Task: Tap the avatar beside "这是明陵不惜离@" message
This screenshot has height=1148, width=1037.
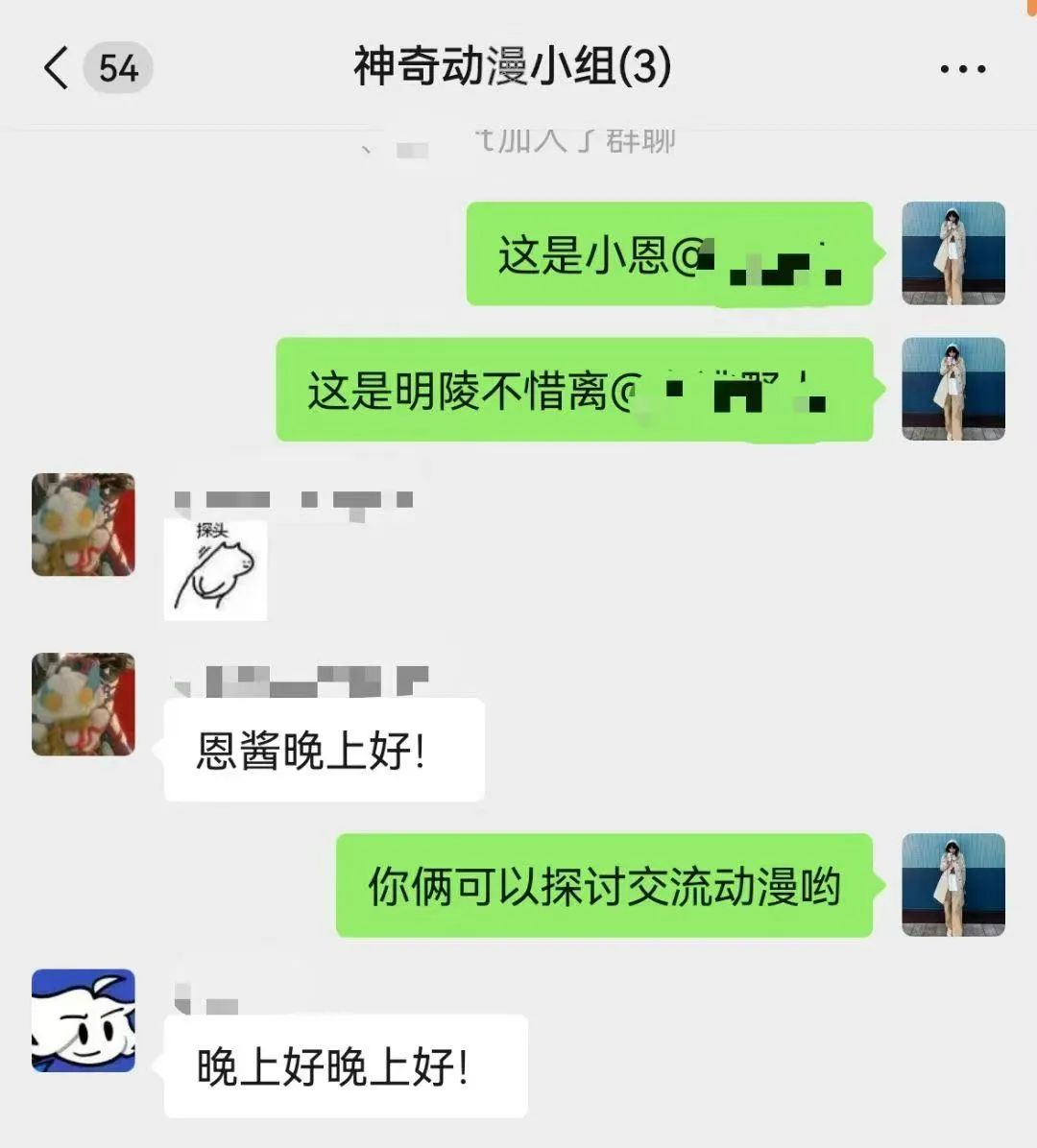Action: pos(953,389)
